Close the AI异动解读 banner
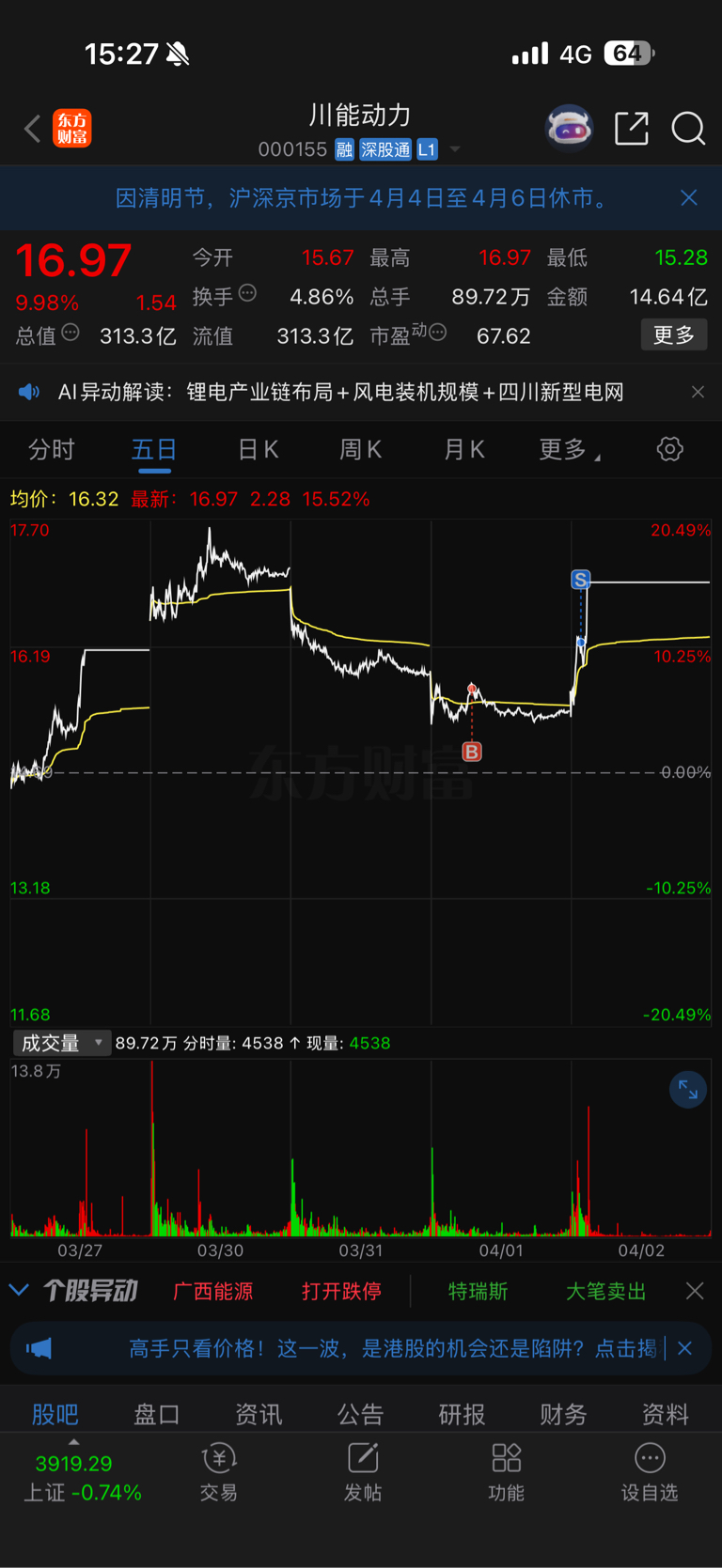This screenshot has height=1568, width=722. [x=698, y=392]
